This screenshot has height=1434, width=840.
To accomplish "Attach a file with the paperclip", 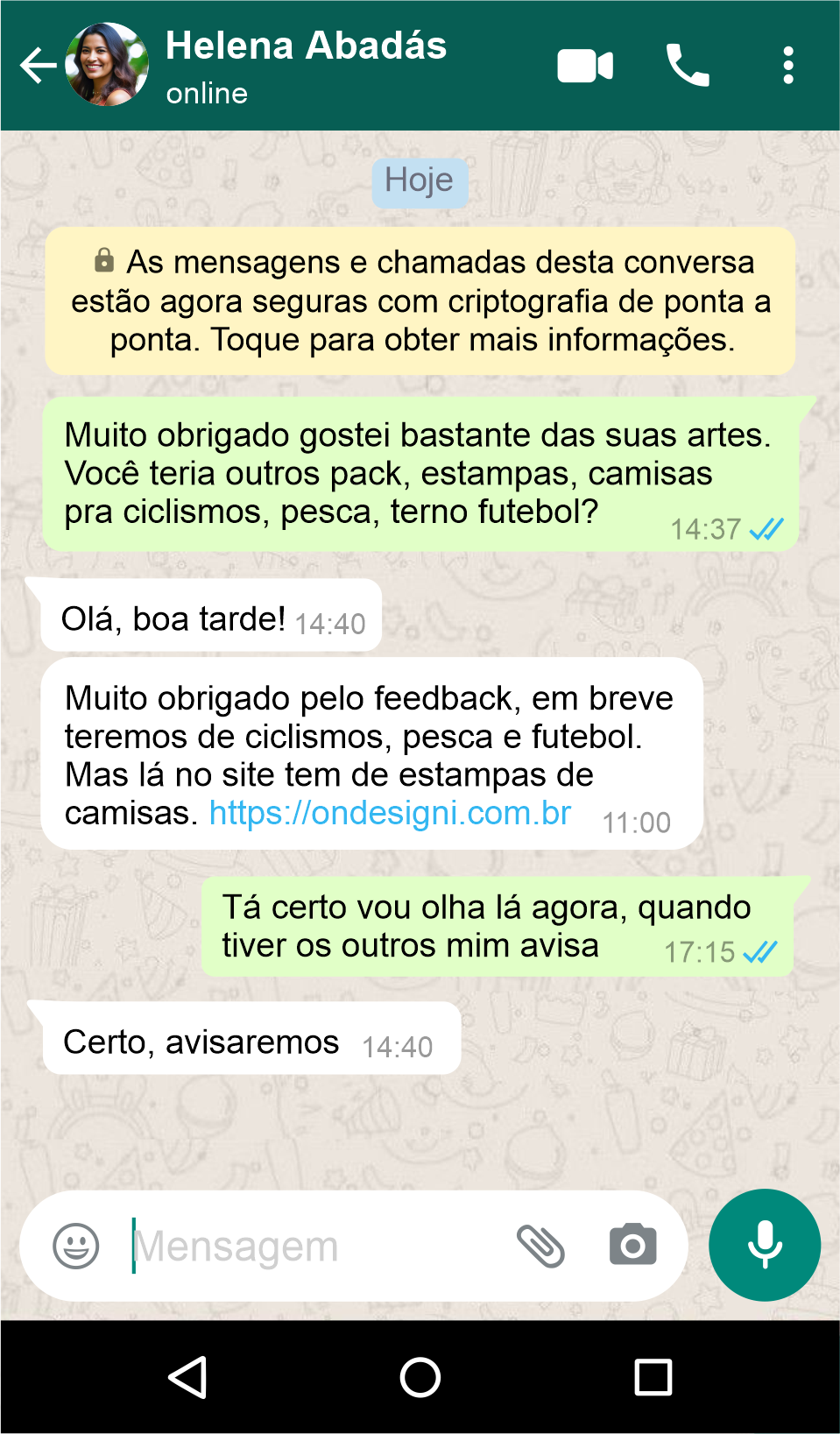I will pyautogui.click(x=540, y=1246).
